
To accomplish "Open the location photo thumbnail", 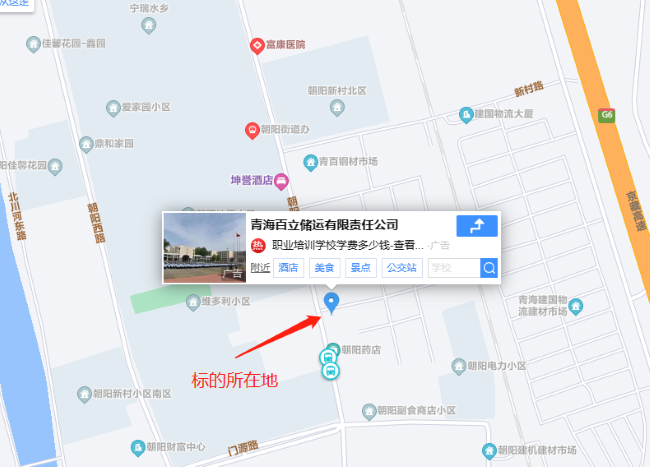I will [x=205, y=247].
